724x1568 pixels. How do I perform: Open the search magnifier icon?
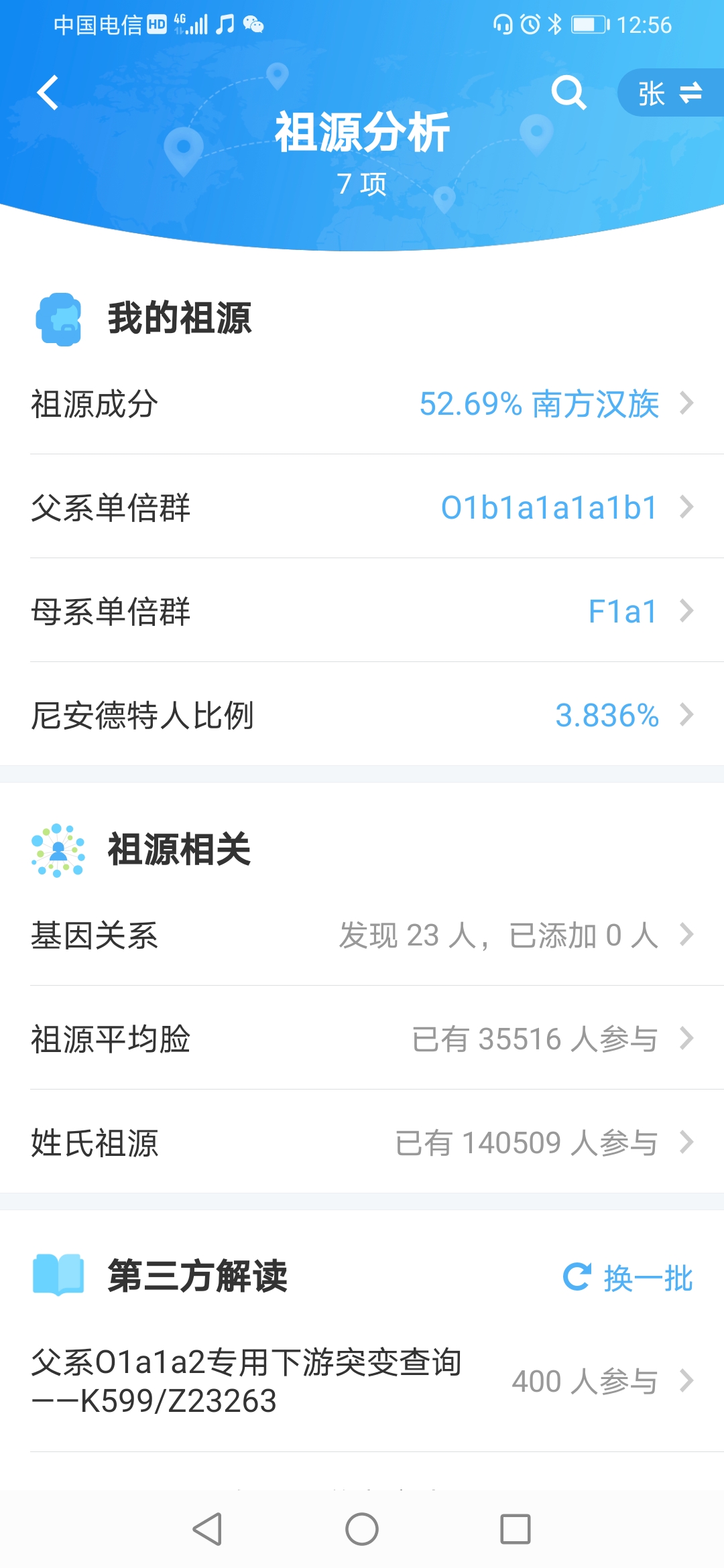click(568, 92)
